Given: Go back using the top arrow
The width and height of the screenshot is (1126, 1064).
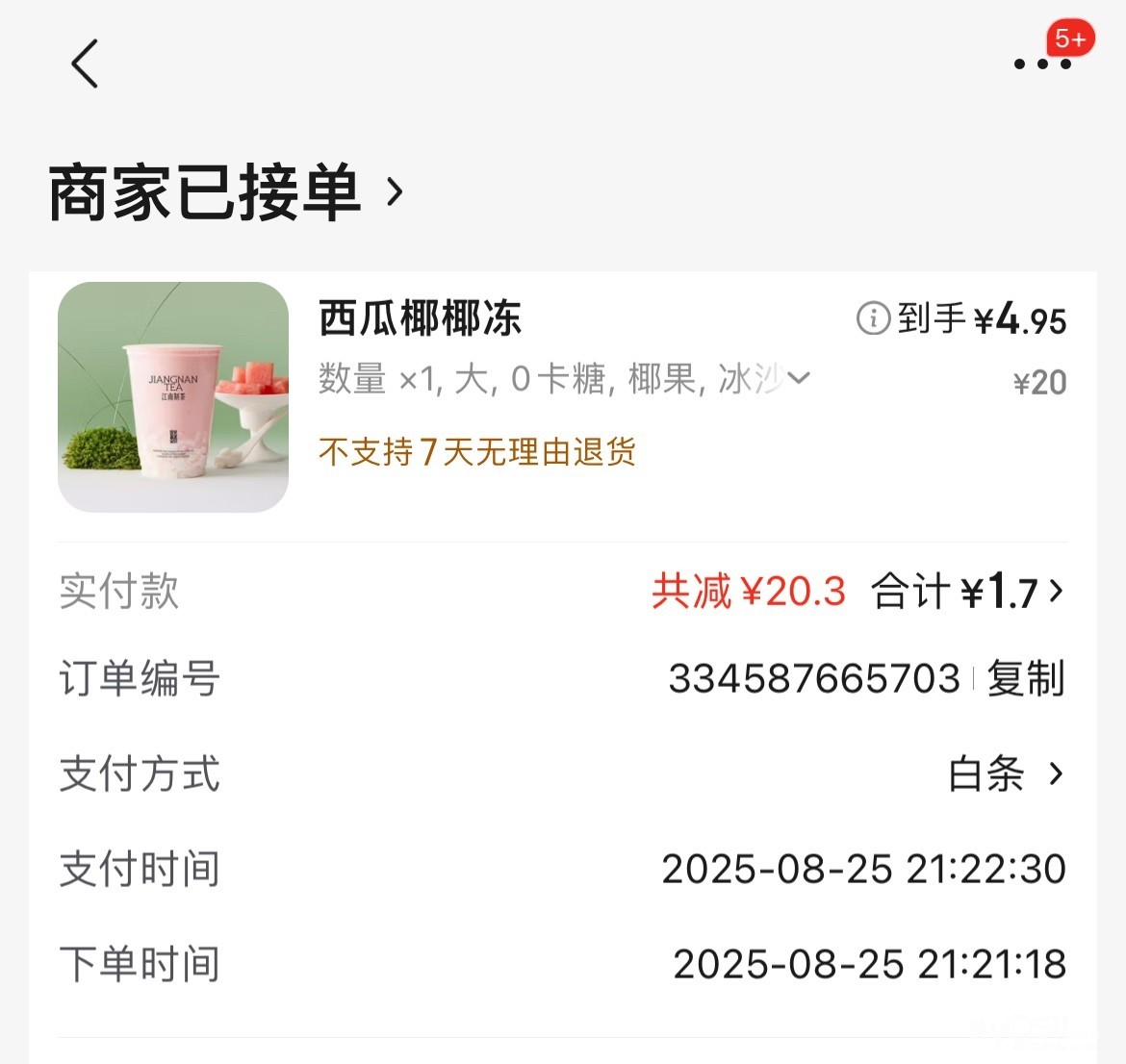Looking at the screenshot, I should pyautogui.click(x=85, y=64).
